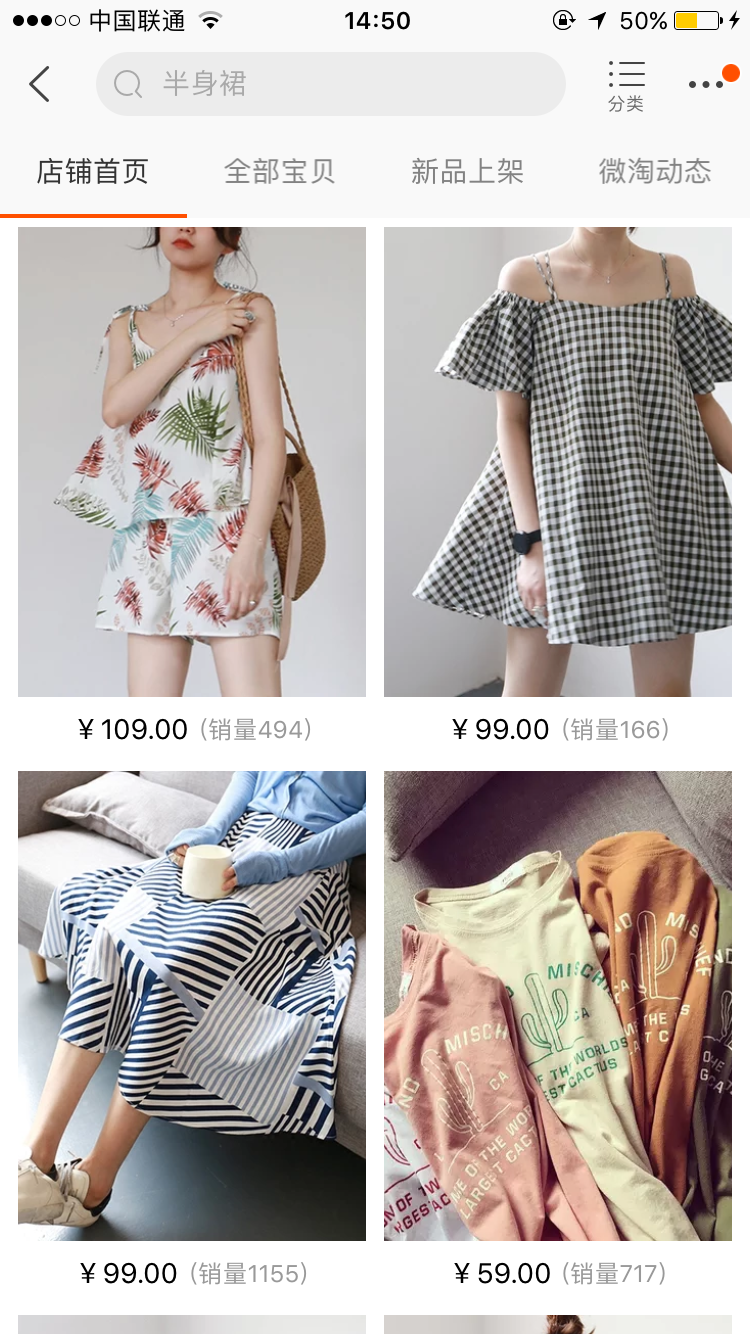The width and height of the screenshot is (750, 1334).
Task: Switch to the 新品上架 tab
Action: coord(467,171)
